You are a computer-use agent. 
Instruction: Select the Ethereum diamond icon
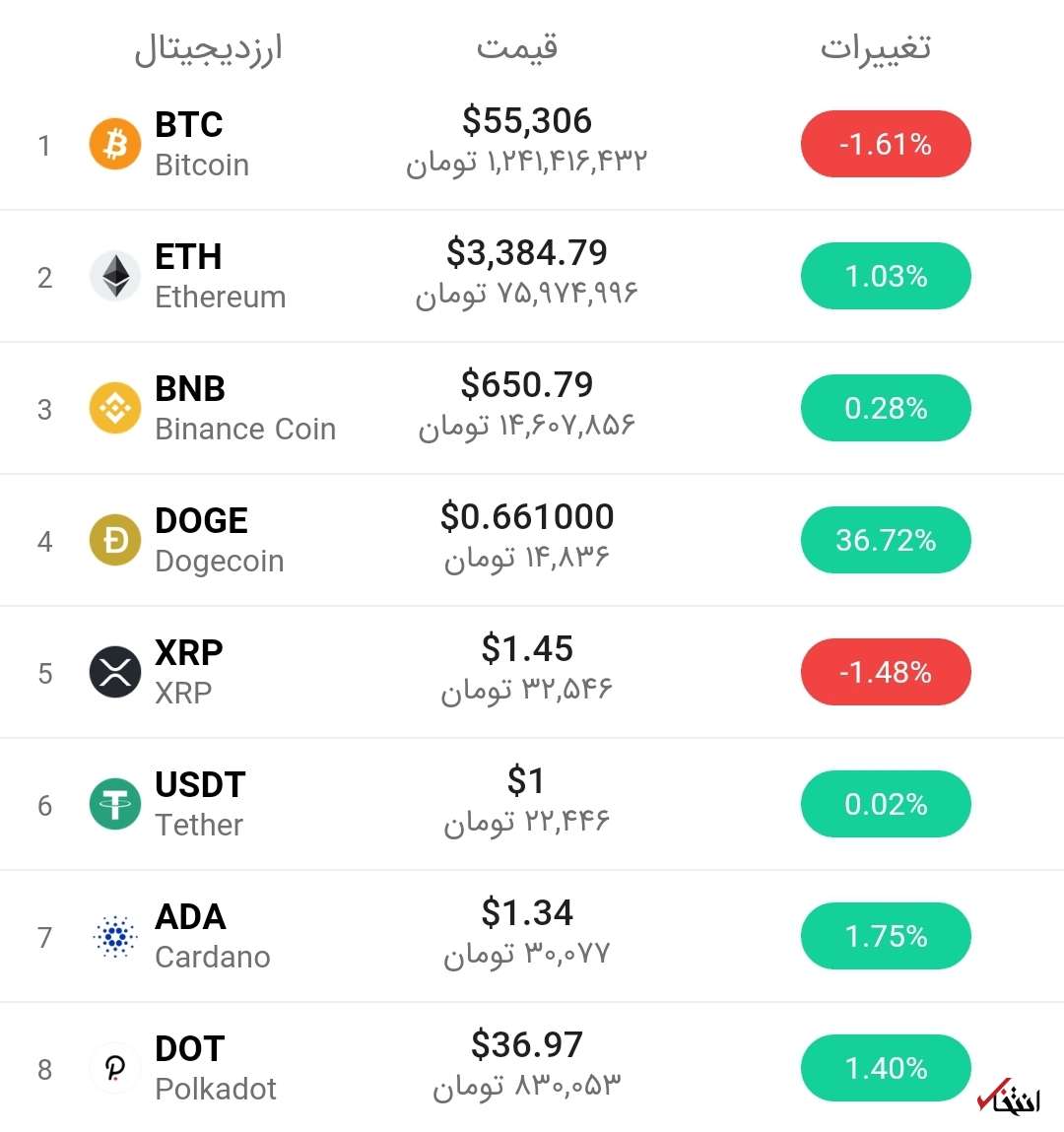coord(114,276)
